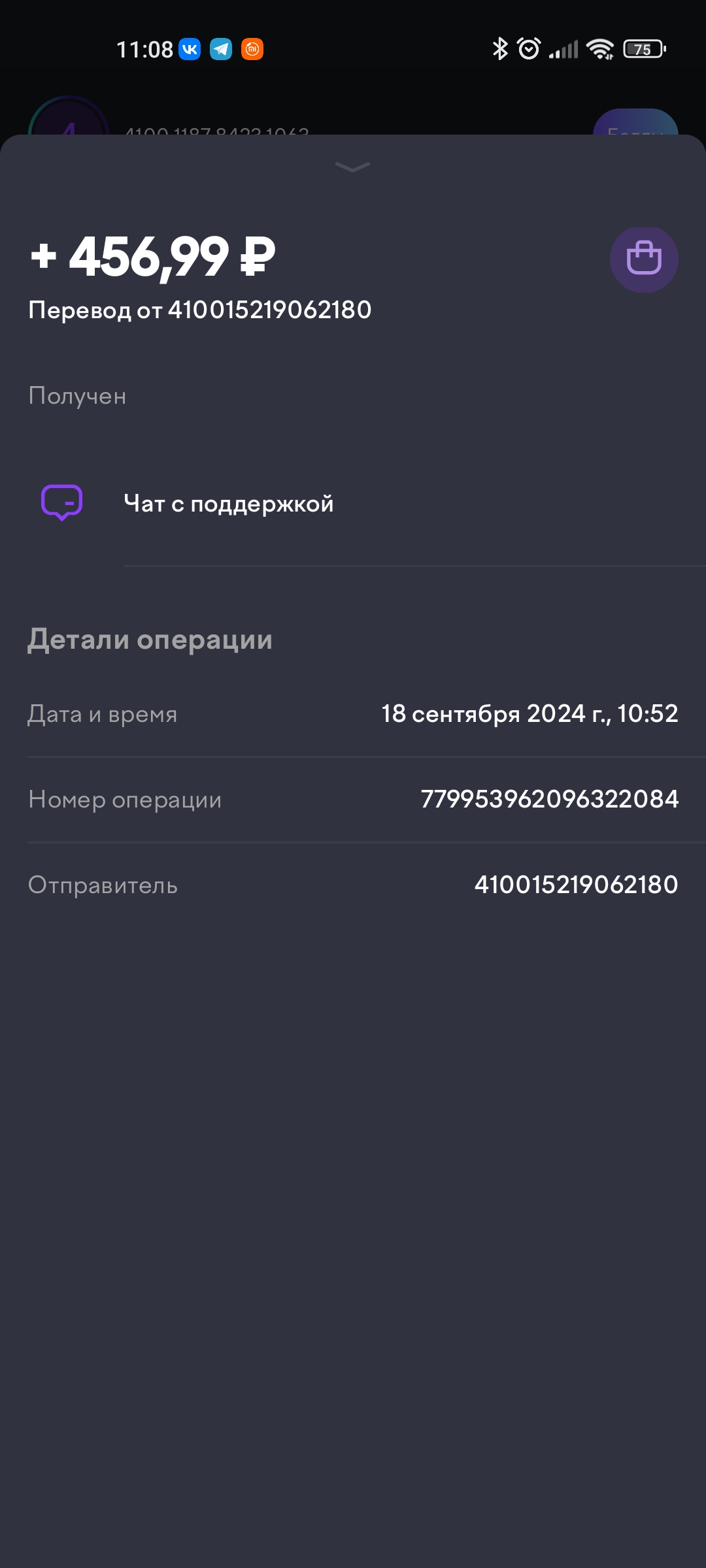The width and height of the screenshot is (706, 1568).
Task: Open Чат с поддержкой
Action: click(353, 504)
